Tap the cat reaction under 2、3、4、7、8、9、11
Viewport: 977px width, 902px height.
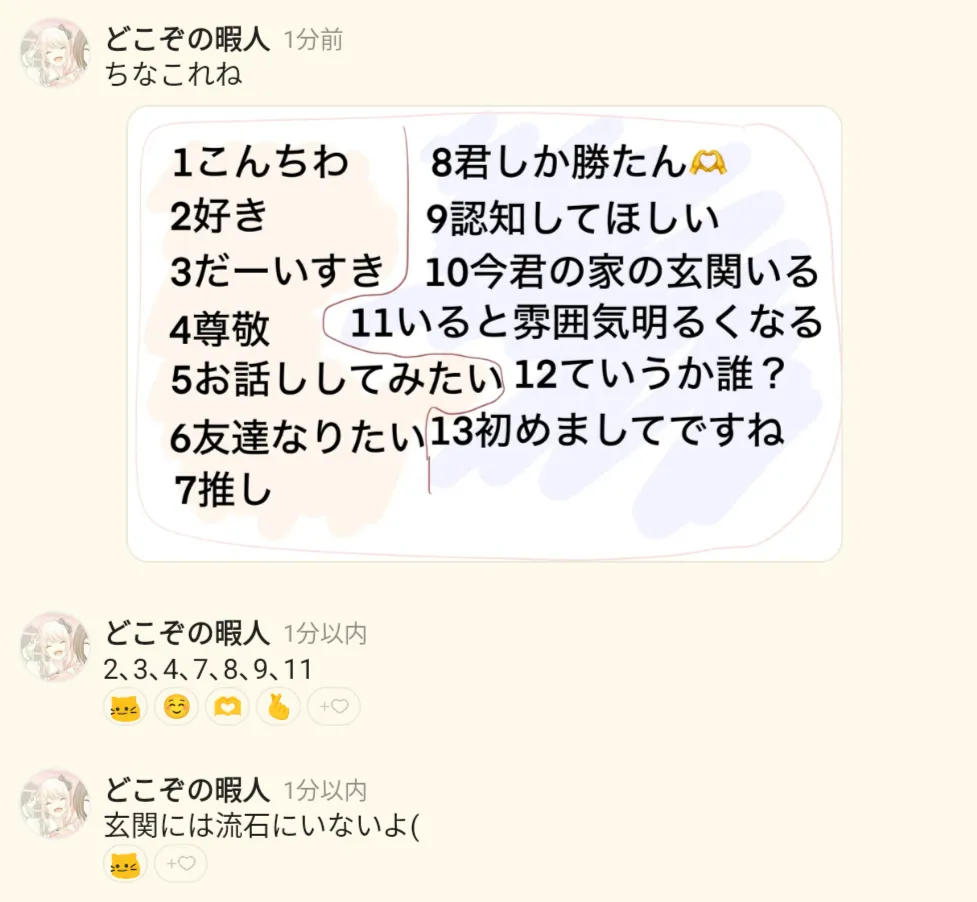[126, 707]
